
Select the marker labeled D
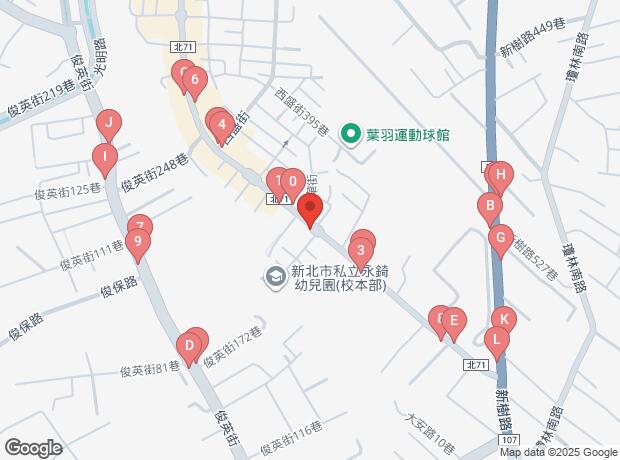point(186,347)
